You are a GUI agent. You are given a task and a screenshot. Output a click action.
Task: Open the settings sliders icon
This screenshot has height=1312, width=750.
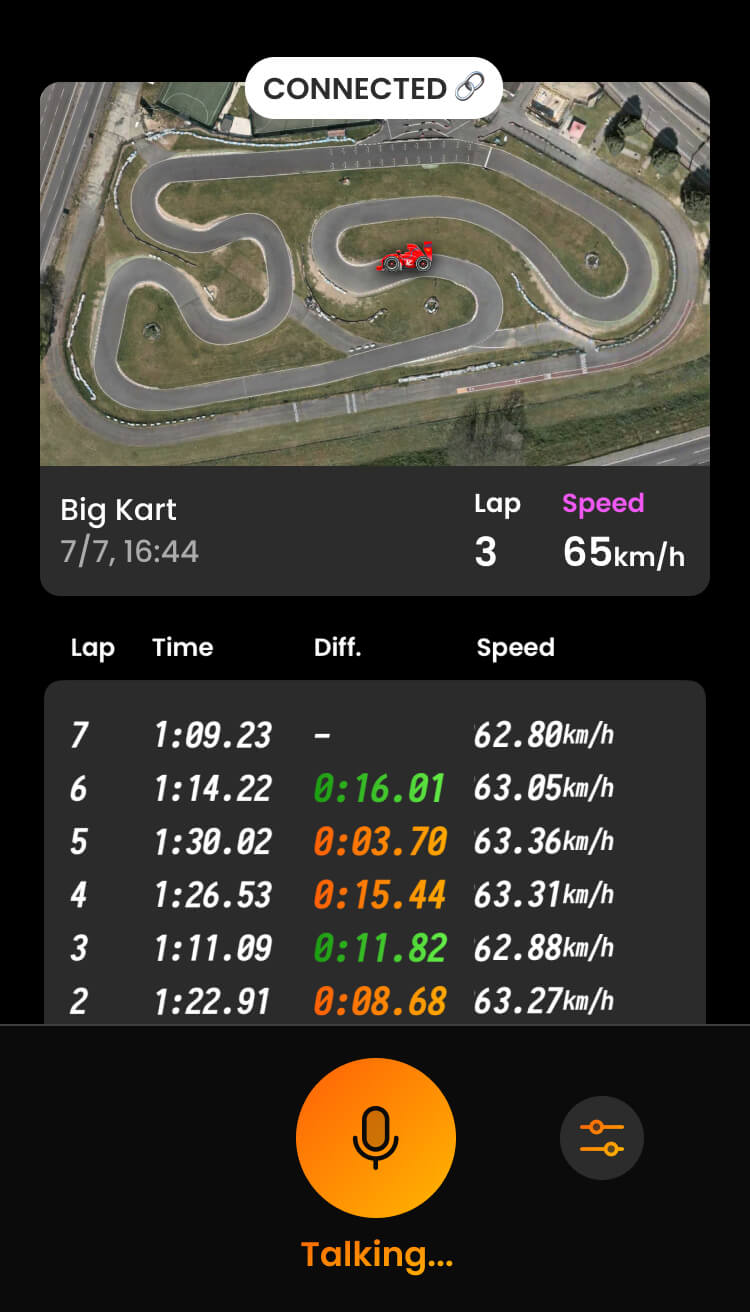point(601,1138)
